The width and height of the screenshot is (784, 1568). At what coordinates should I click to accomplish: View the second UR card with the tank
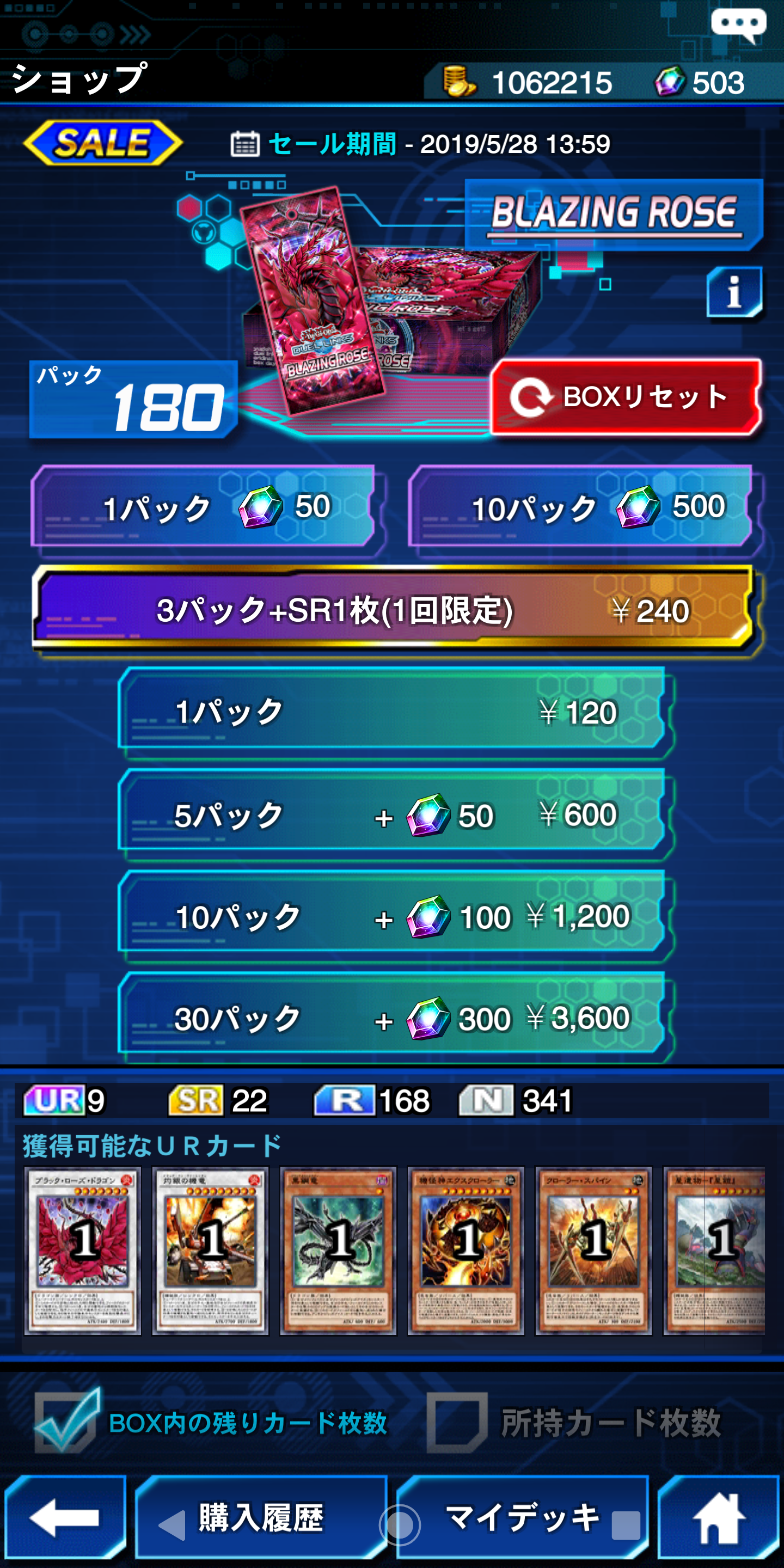211,1251
